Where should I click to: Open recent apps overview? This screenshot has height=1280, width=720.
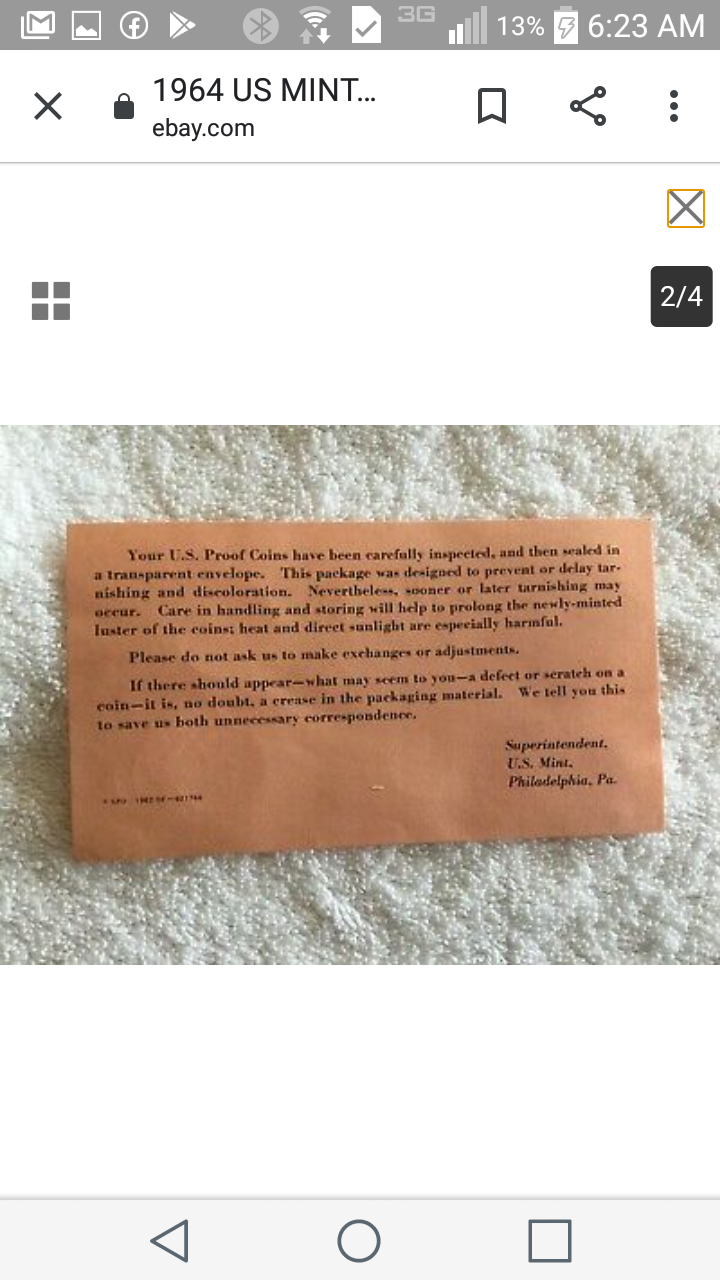click(x=549, y=1241)
